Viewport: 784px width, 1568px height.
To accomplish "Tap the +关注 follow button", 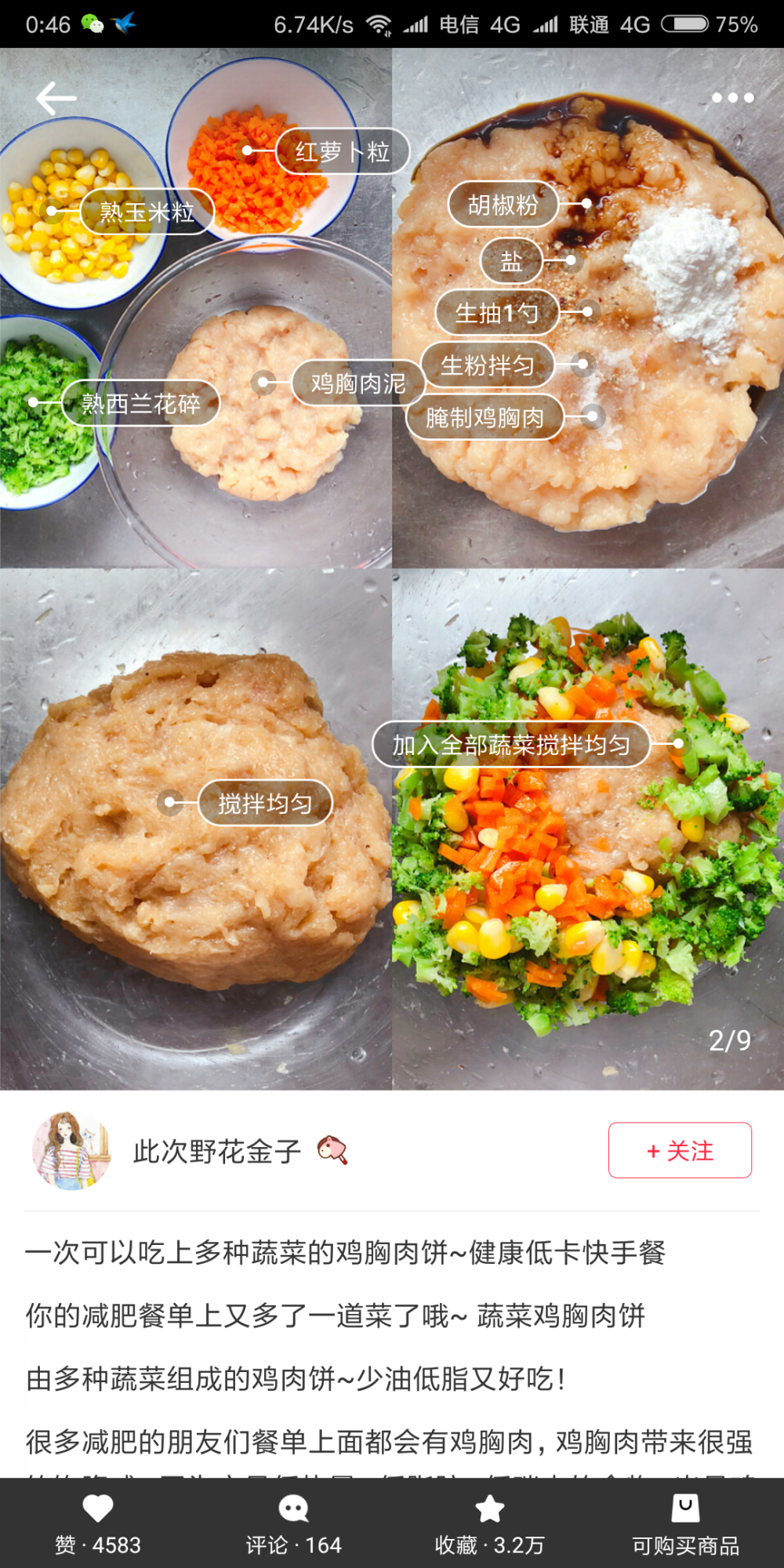I will coord(679,1152).
